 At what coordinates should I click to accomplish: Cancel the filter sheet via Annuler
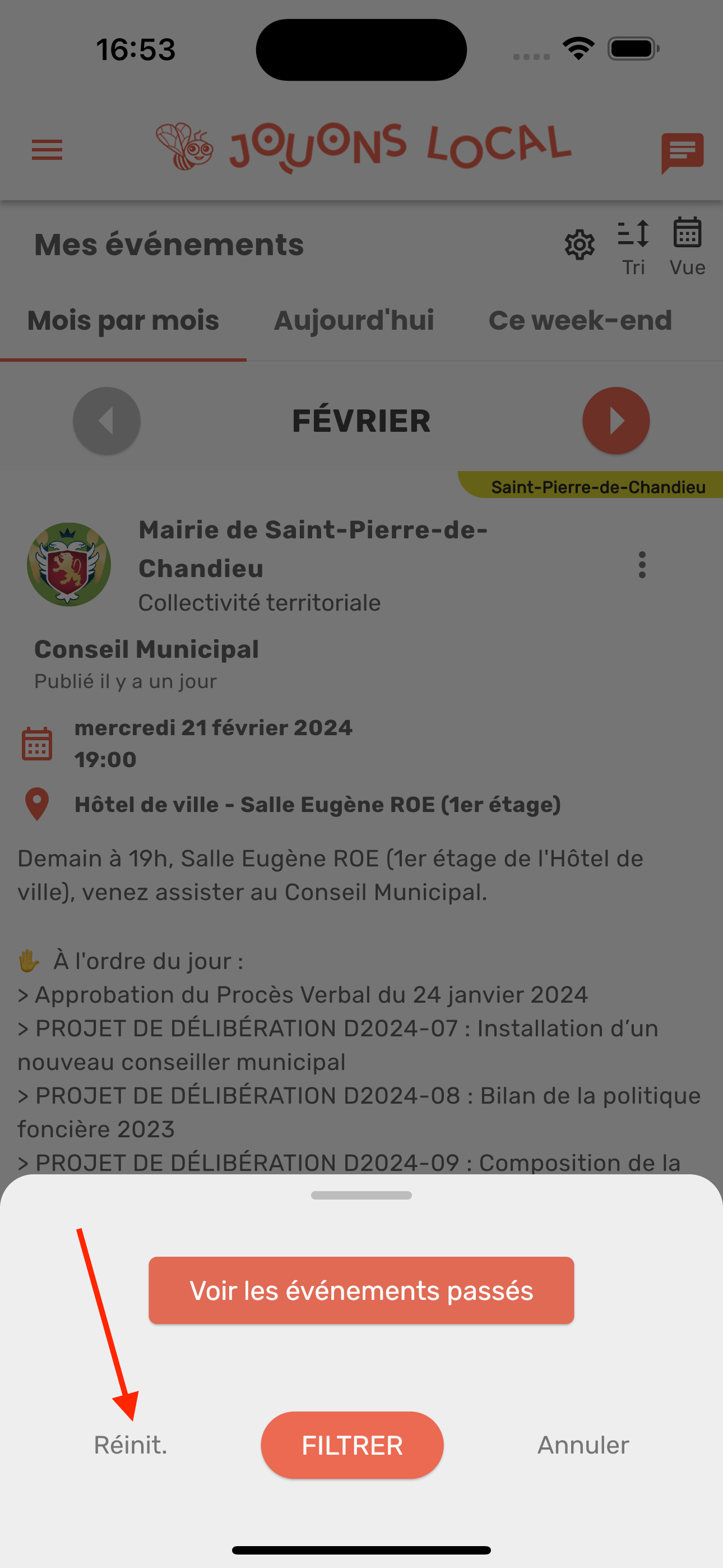[582, 1445]
